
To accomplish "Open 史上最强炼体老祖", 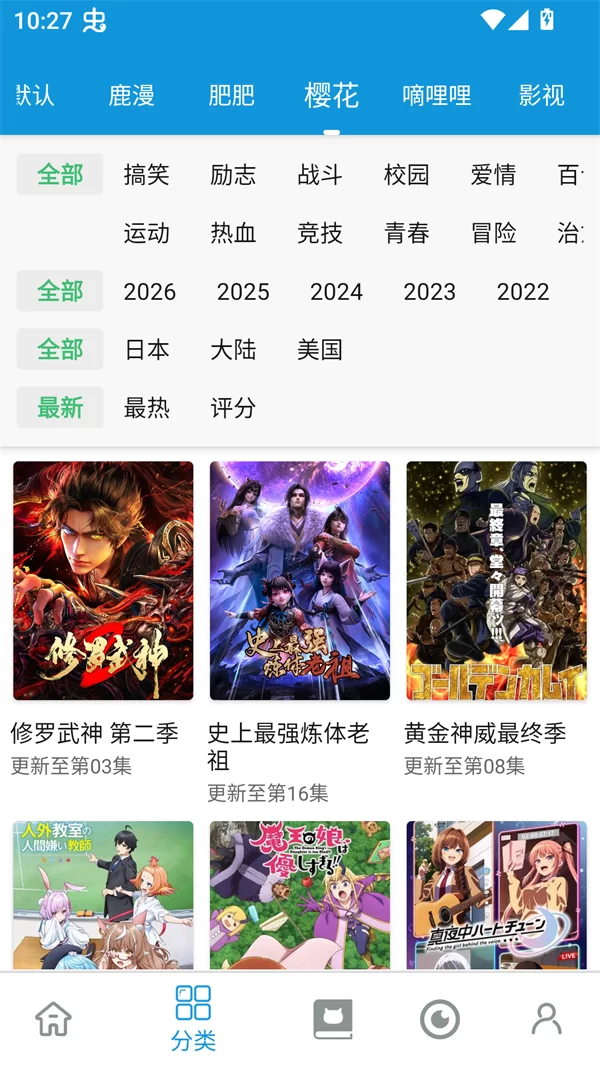I will (299, 581).
